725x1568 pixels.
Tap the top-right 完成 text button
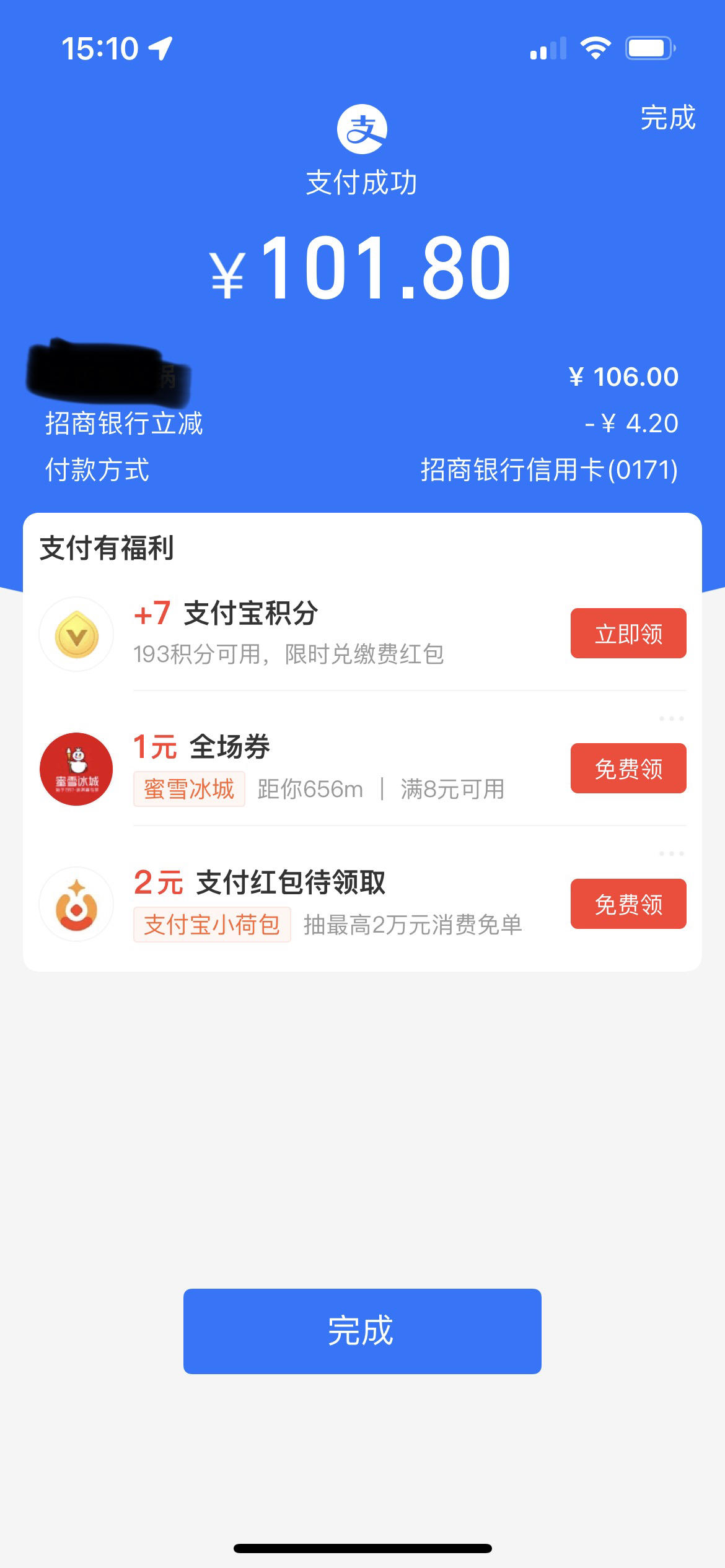click(x=668, y=118)
